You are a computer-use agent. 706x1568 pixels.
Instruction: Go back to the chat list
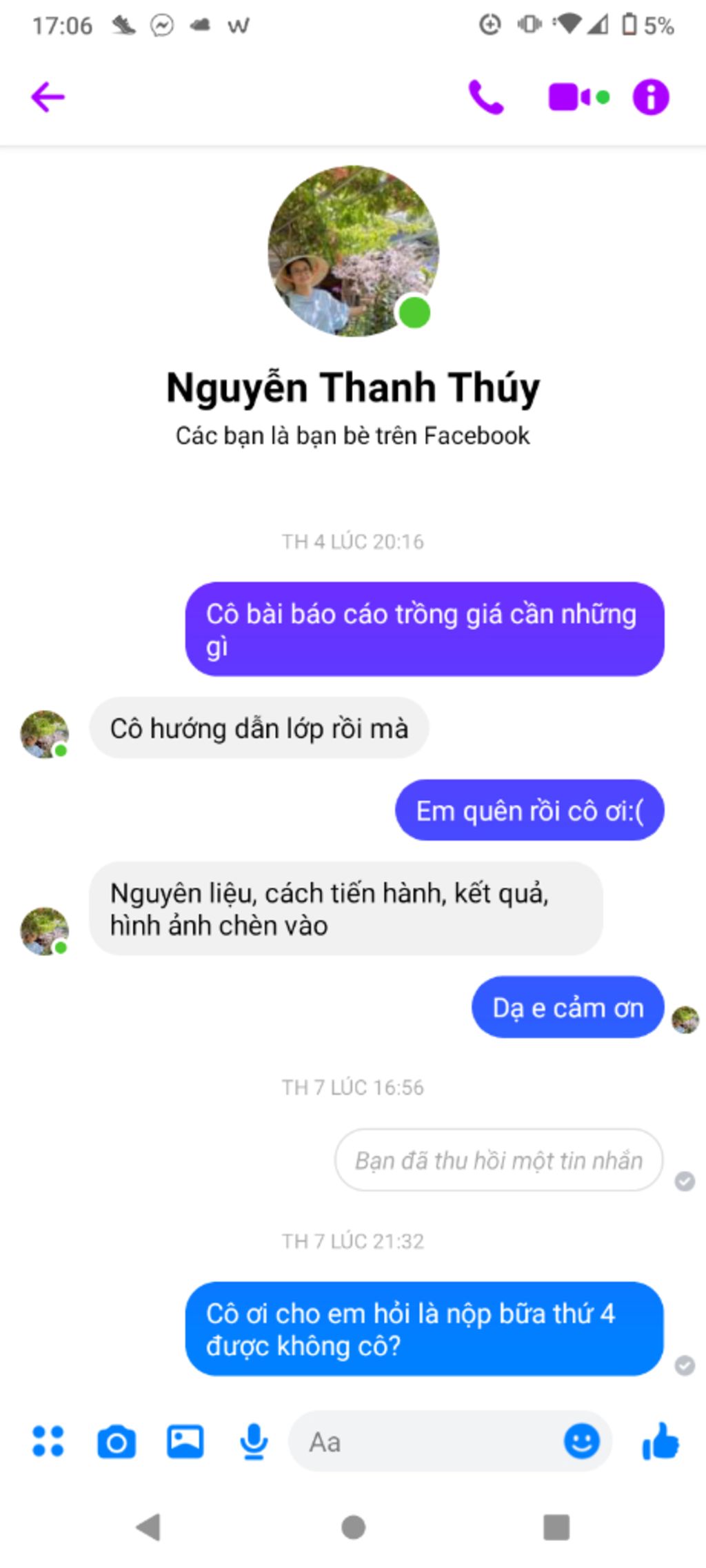pos(48,96)
